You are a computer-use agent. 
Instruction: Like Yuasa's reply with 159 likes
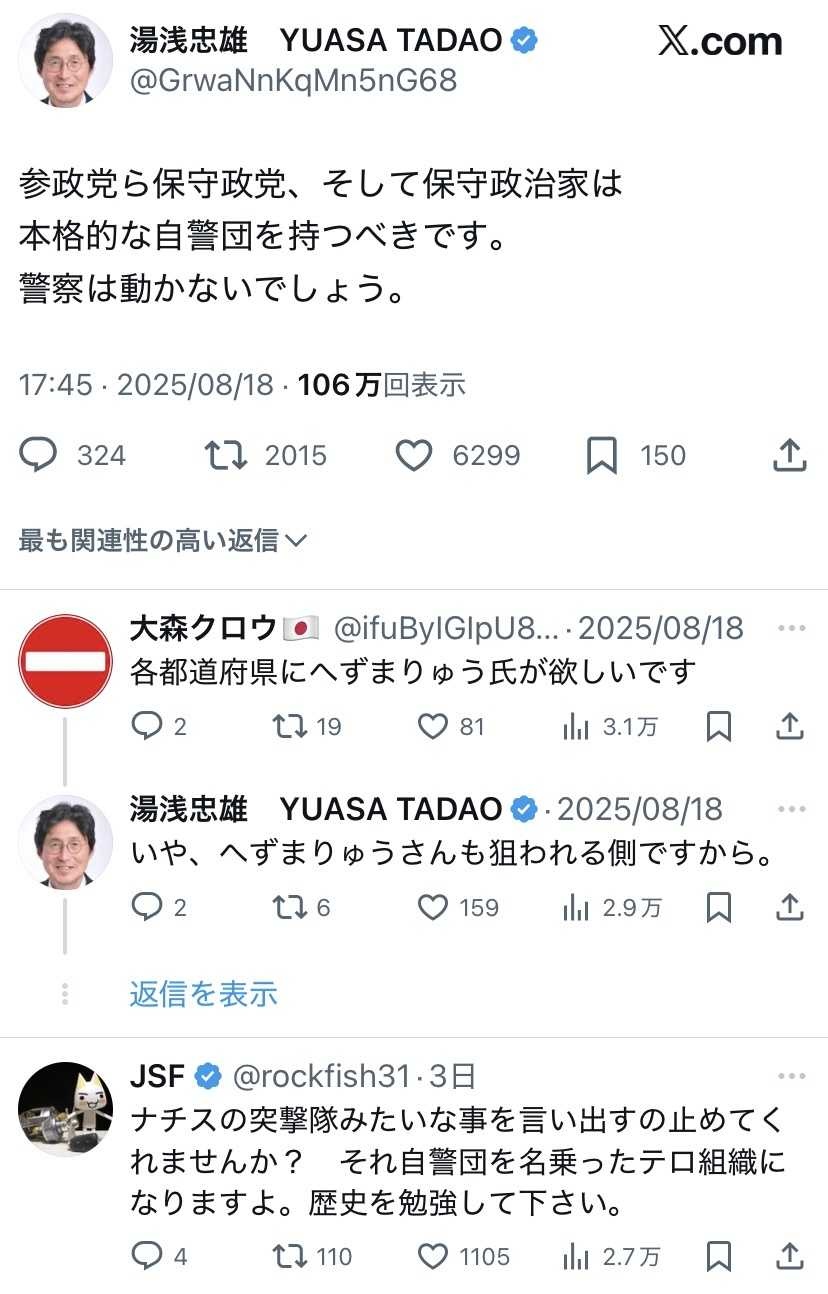(x=432, y=907)
